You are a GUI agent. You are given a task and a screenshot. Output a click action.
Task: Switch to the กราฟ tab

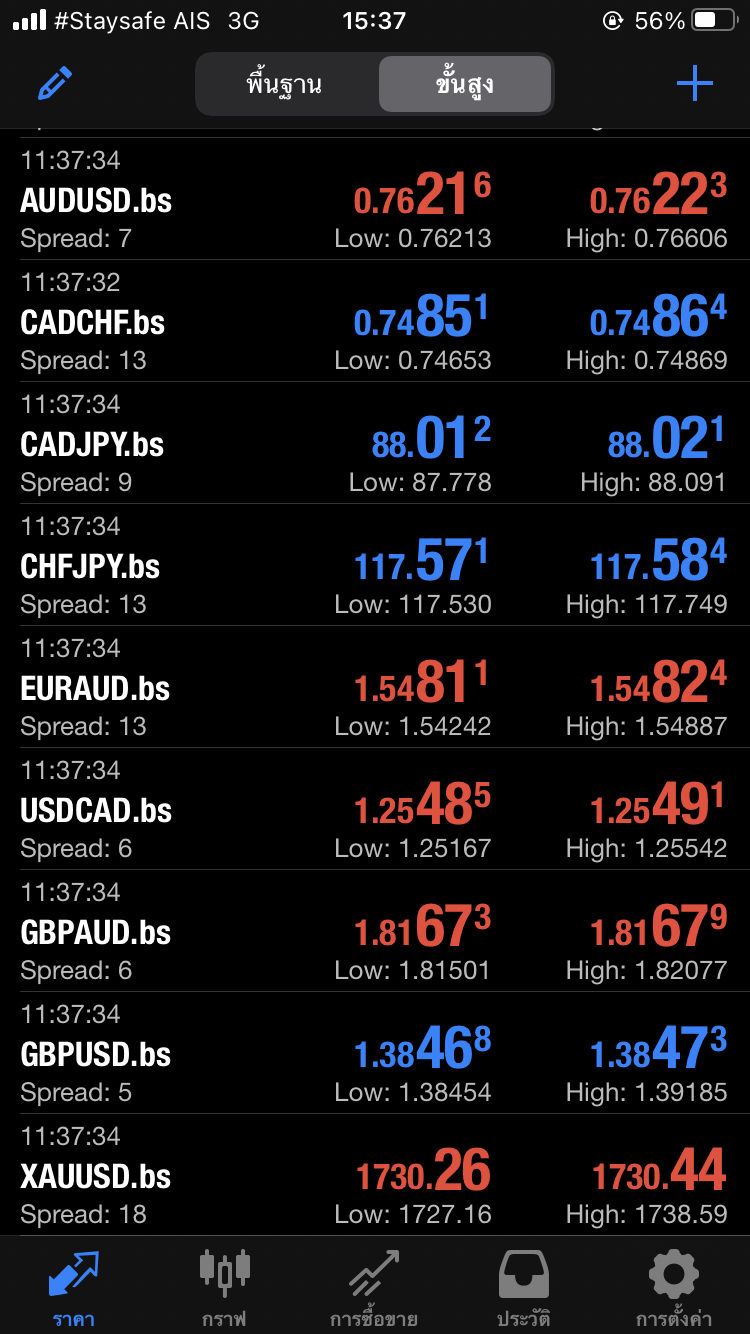coord(224,1288)
